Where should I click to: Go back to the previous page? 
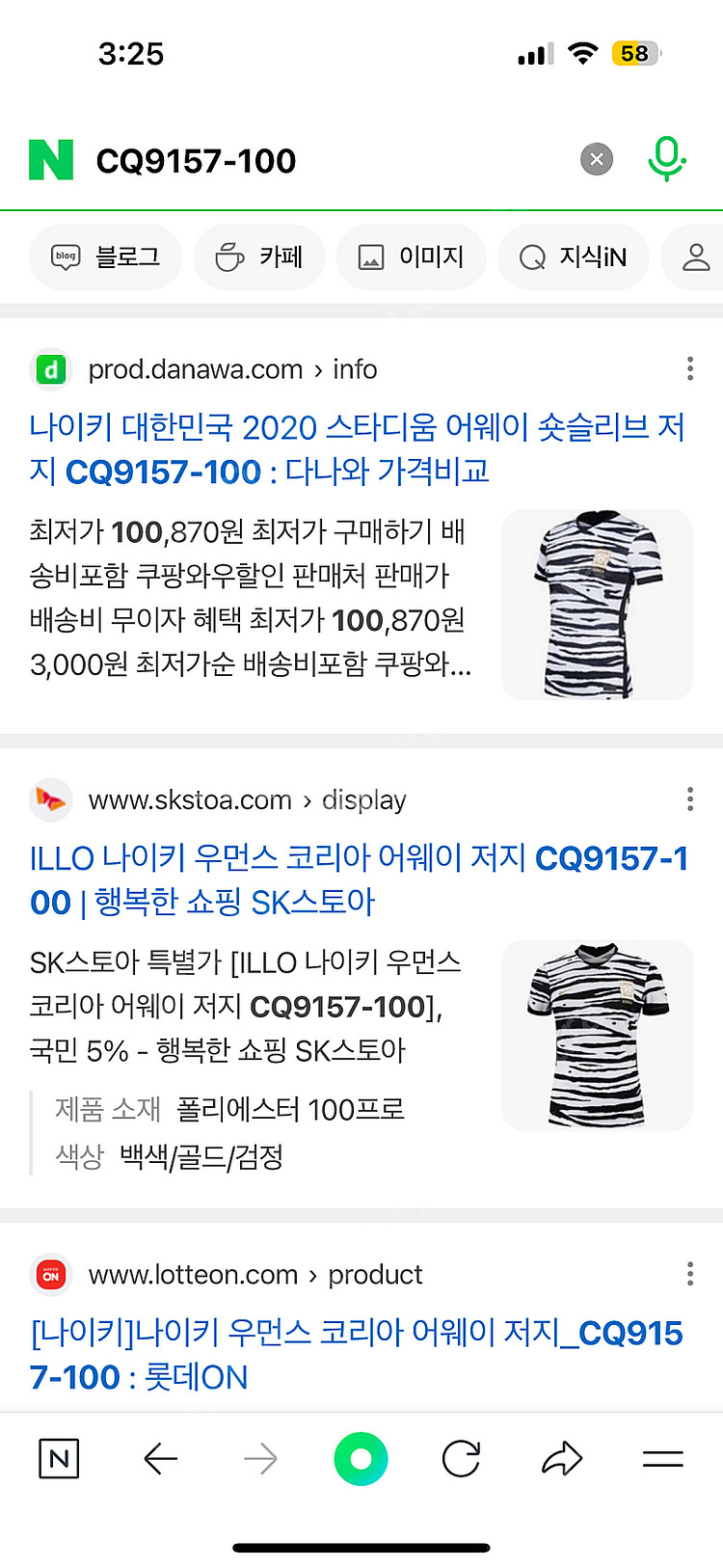[x=160, y=1459]
